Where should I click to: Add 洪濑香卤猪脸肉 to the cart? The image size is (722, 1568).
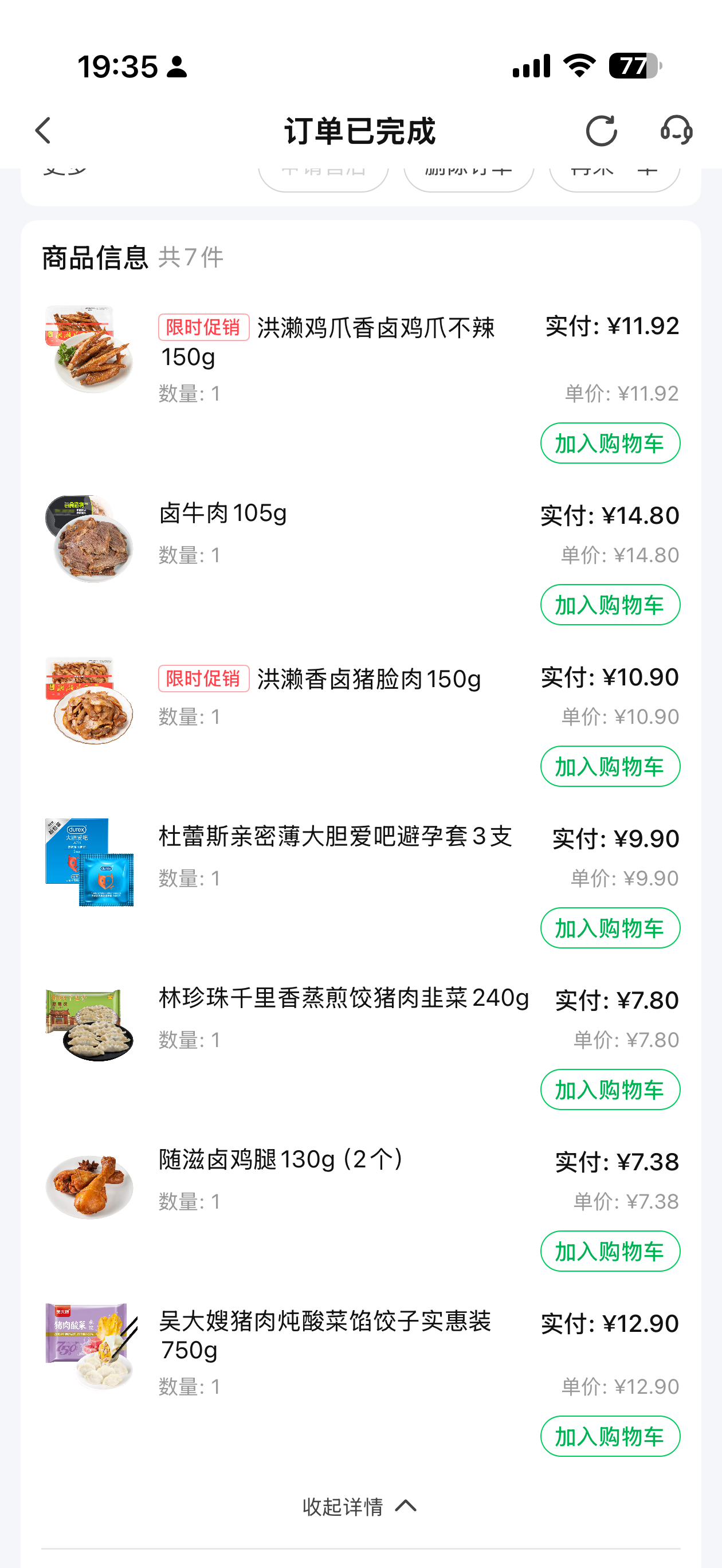[x=609, y=766]
